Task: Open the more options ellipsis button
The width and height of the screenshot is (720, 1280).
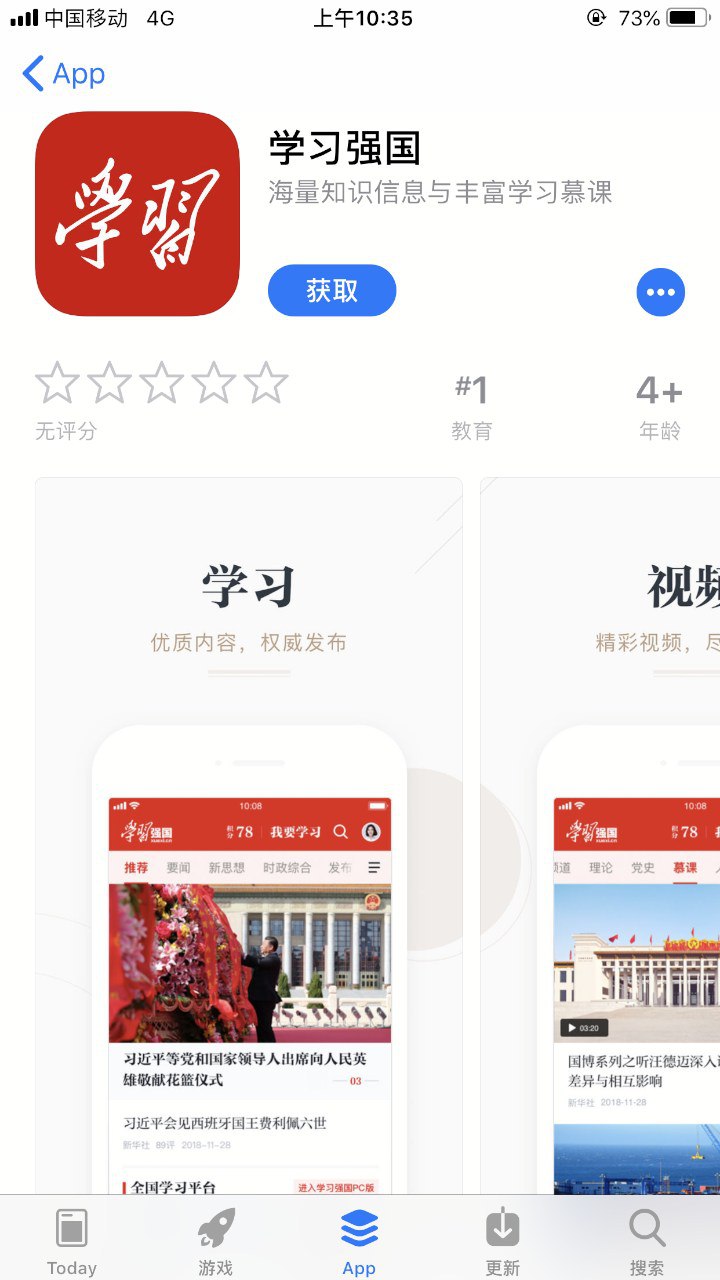Action: point(661,292)
